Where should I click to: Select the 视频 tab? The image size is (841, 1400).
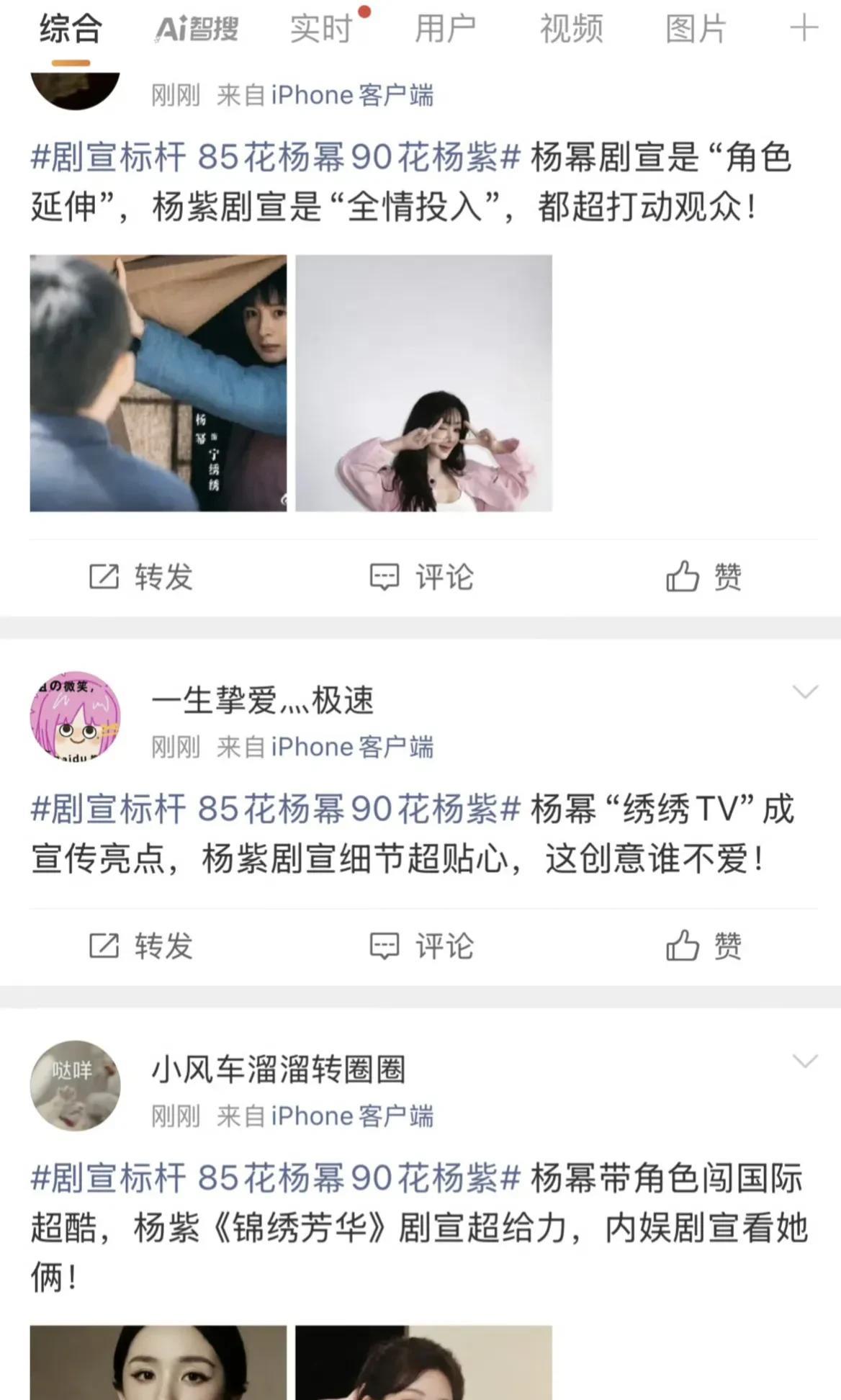pos(571,30)
